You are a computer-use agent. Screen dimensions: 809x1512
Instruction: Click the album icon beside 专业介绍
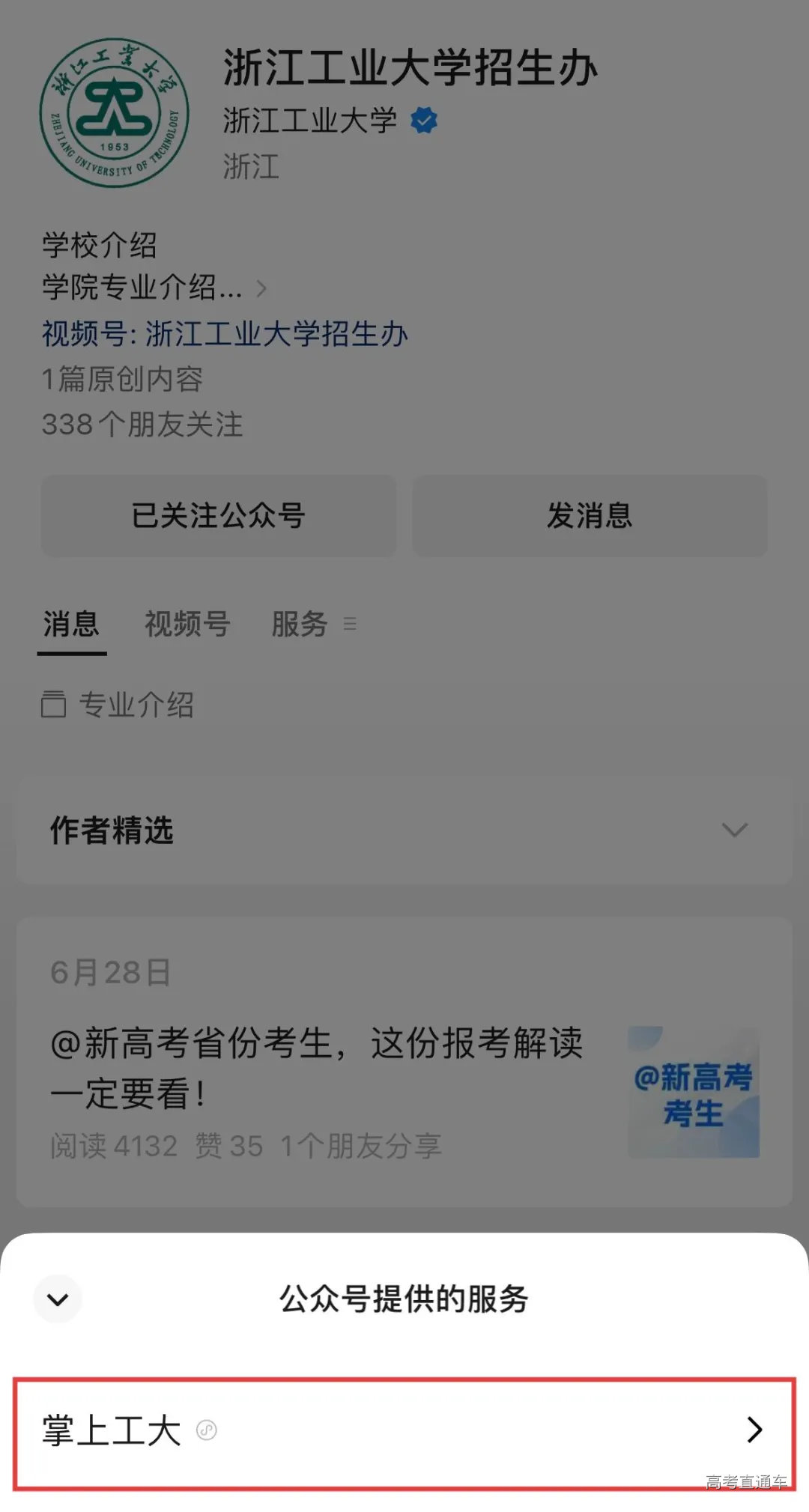[54, 705]
